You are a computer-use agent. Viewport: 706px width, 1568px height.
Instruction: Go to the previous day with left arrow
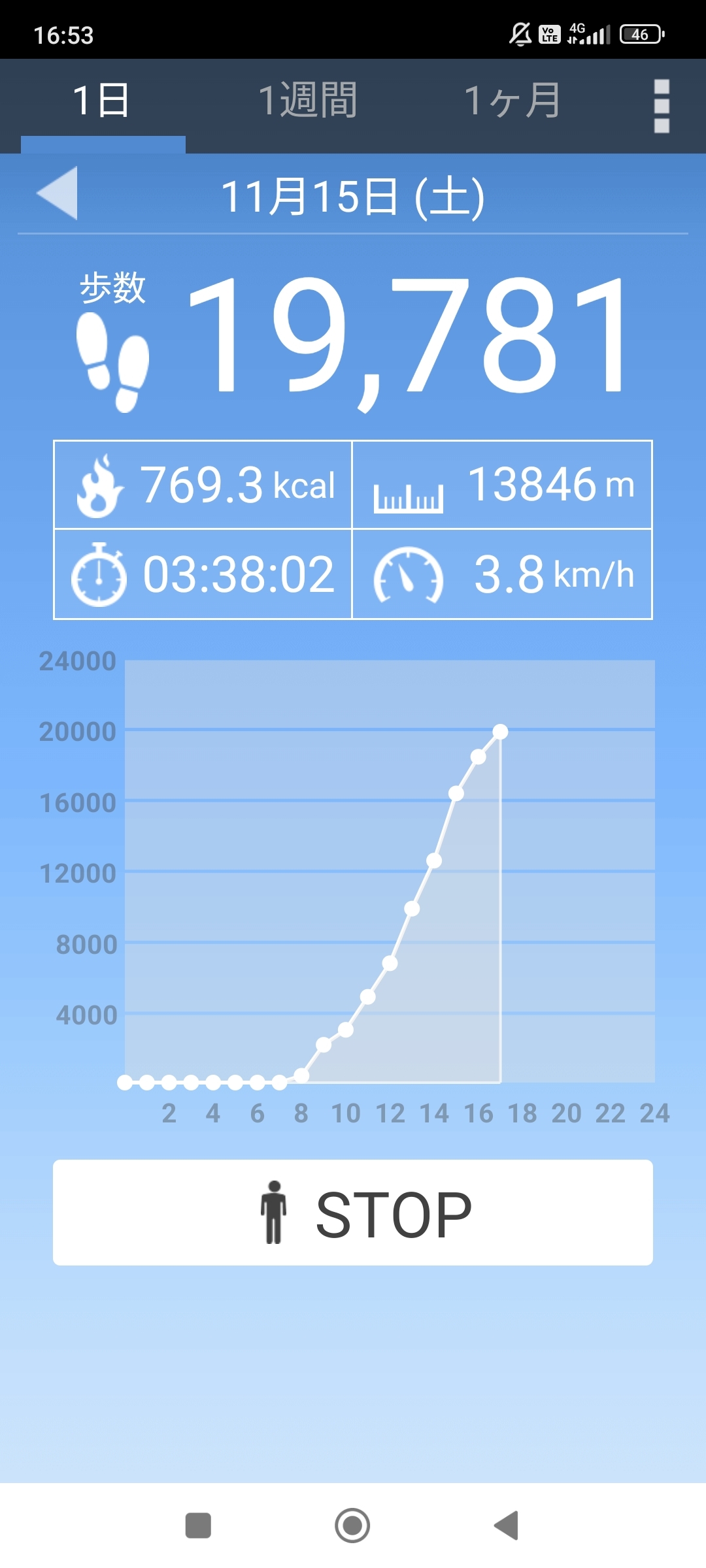(x=58, y=193)
